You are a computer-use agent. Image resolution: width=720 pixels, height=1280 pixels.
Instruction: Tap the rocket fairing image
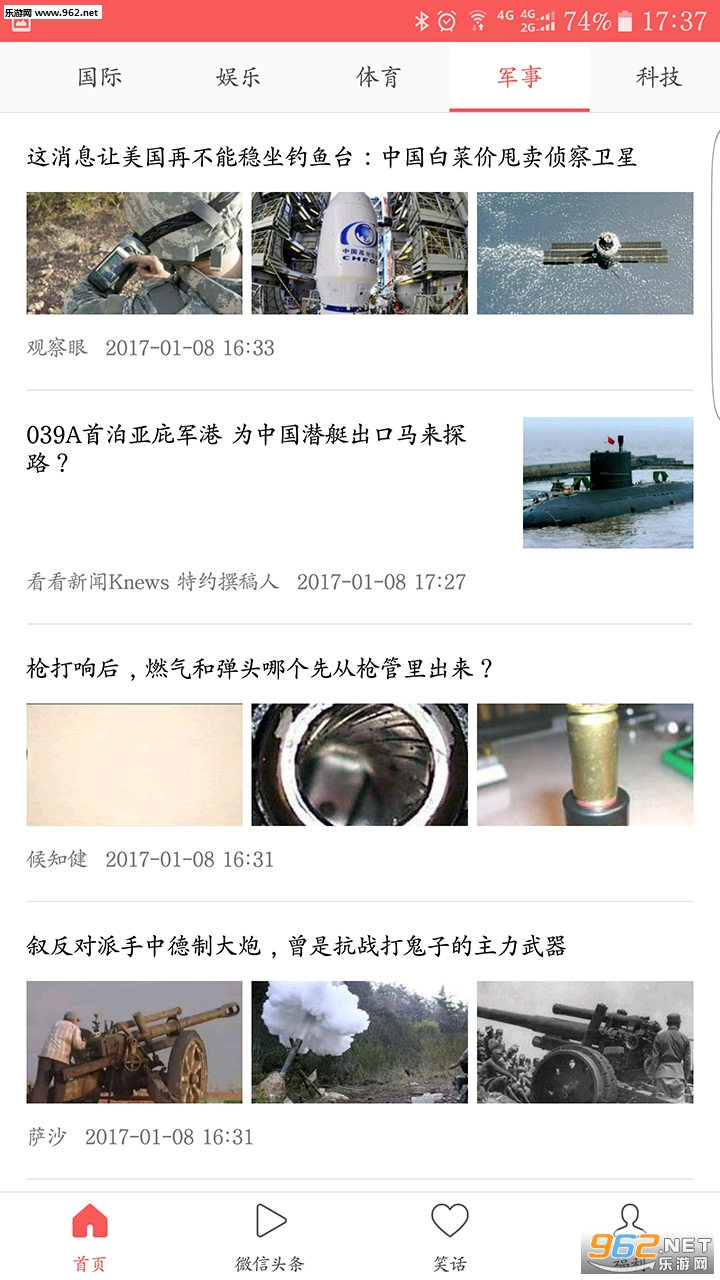(359, 253)
